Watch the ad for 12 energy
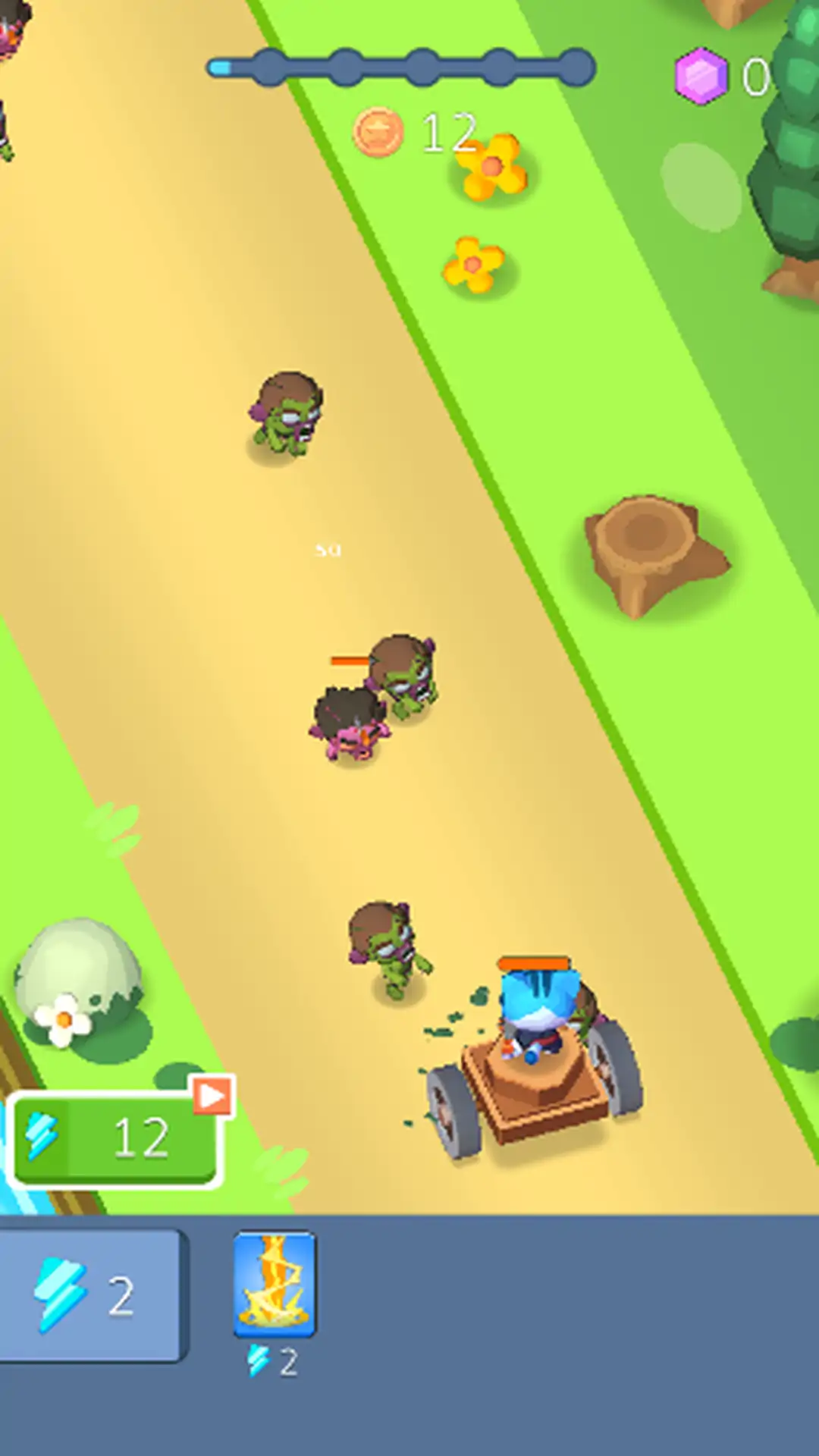 [116, 1137]
